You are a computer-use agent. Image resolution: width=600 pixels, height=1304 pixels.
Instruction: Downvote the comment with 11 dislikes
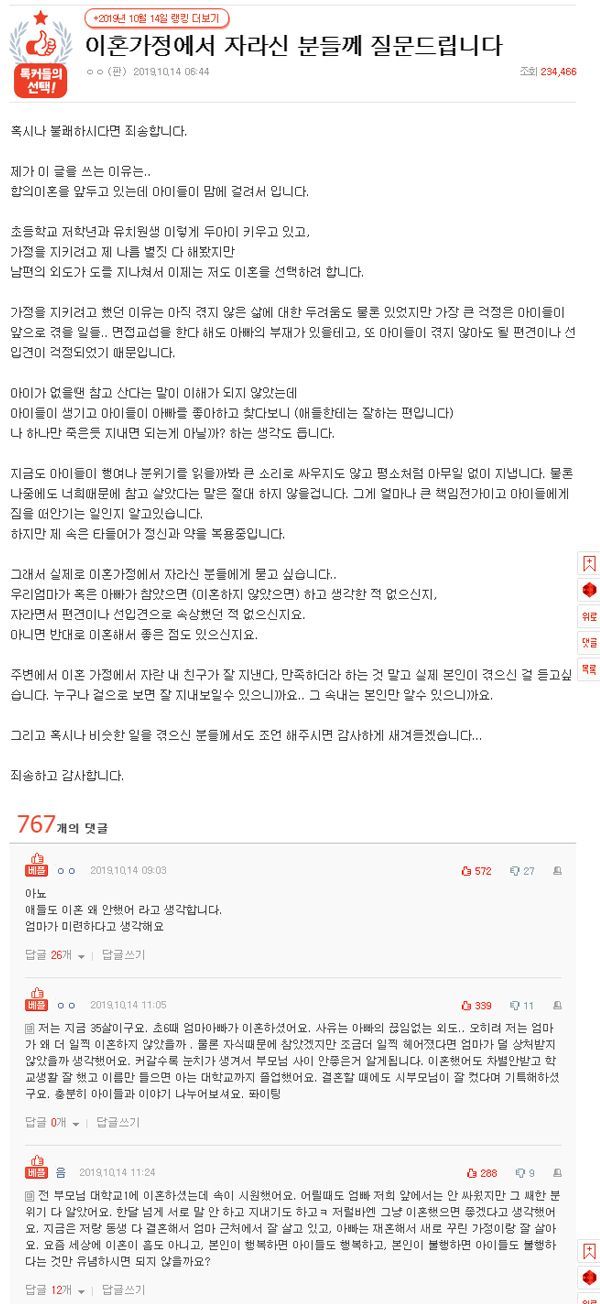pyautogui.click(x=522, y=1005)
